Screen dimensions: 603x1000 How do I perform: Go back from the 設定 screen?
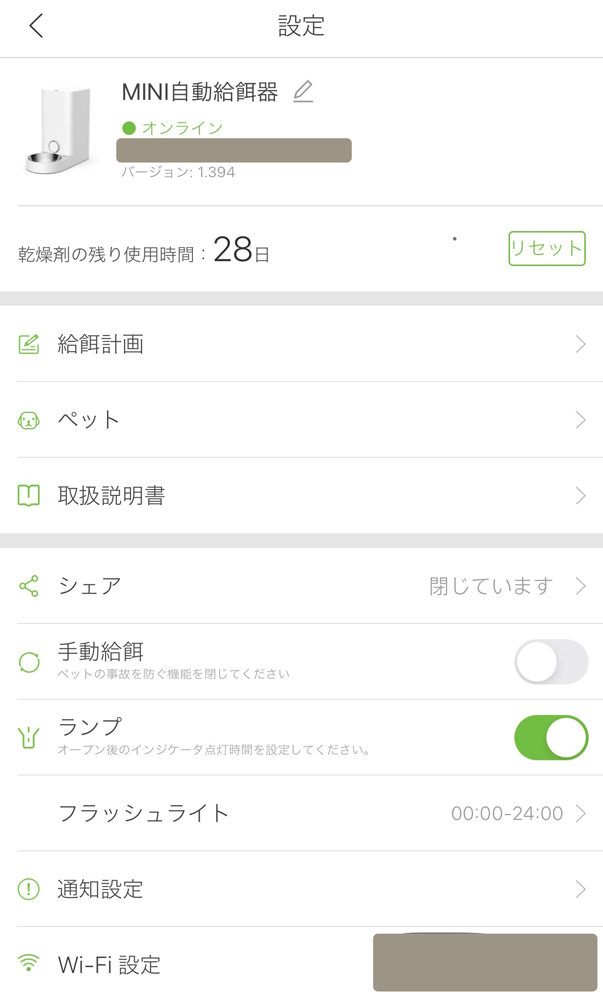pos(37,26)
